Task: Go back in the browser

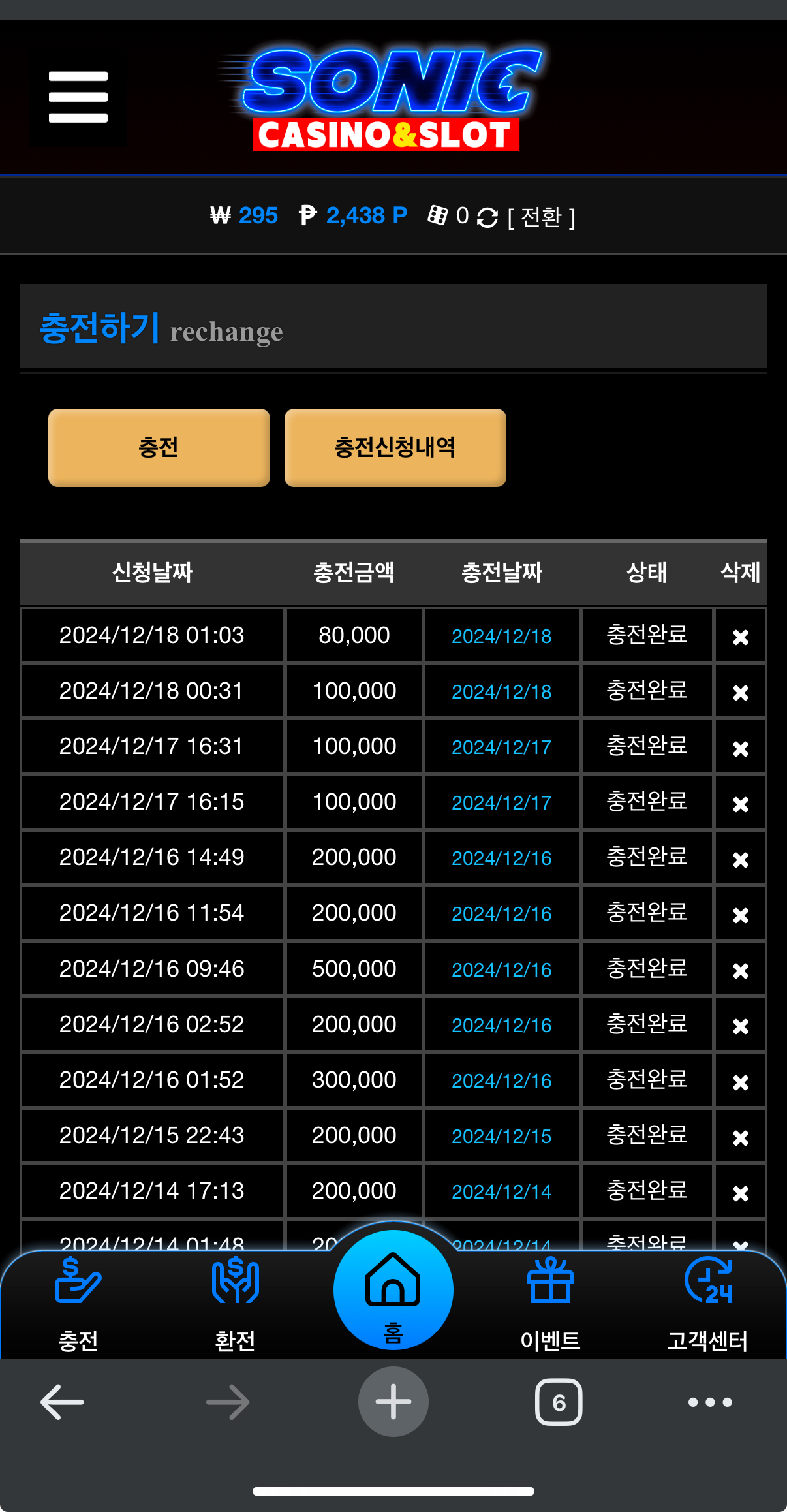Action: [x=62, y=1402]
